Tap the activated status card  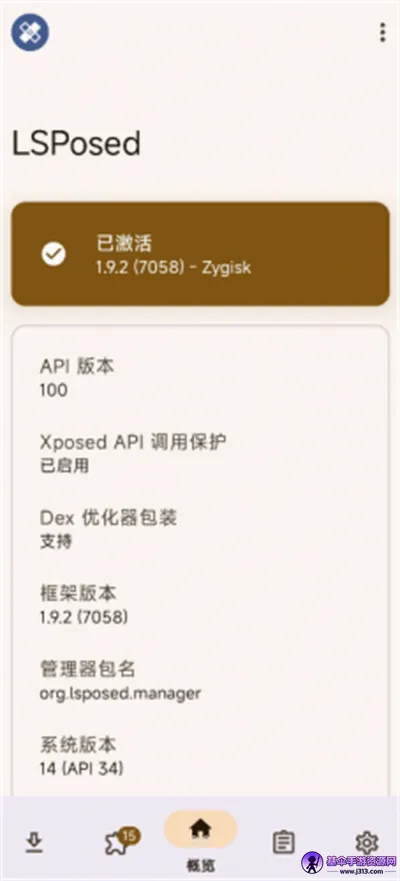(x=200, y=254)
